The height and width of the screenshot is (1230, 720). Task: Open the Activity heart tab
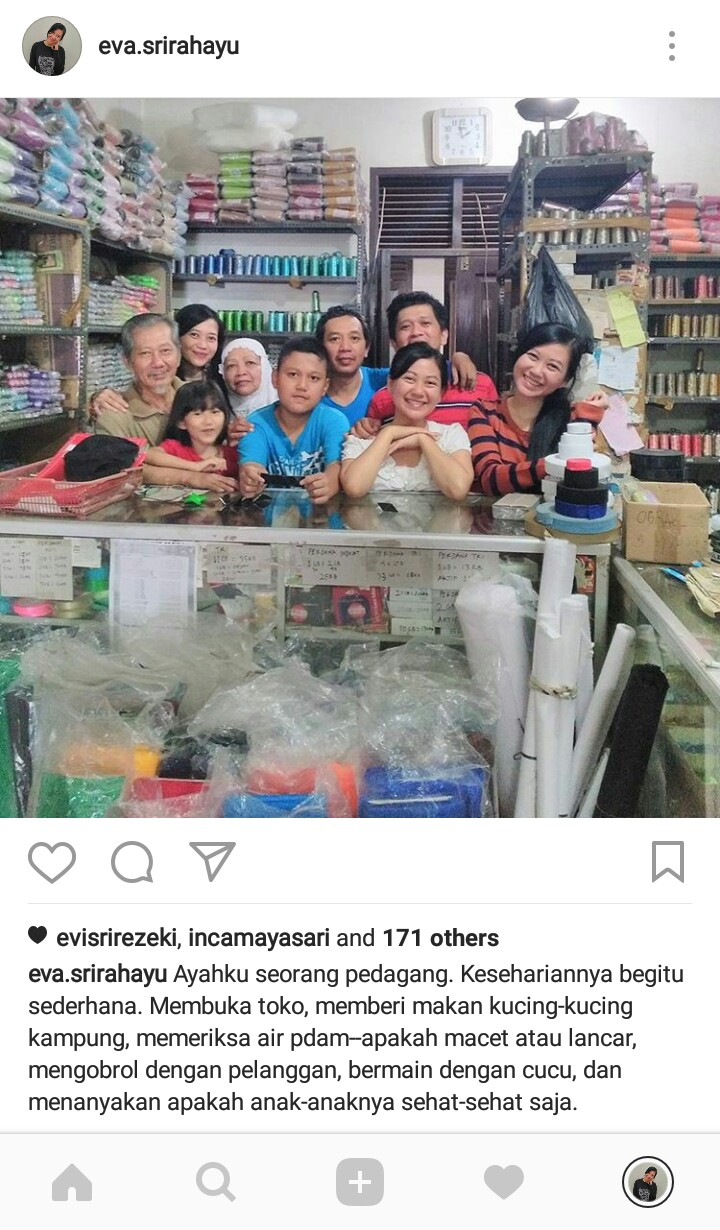[x=504, y=1183]
